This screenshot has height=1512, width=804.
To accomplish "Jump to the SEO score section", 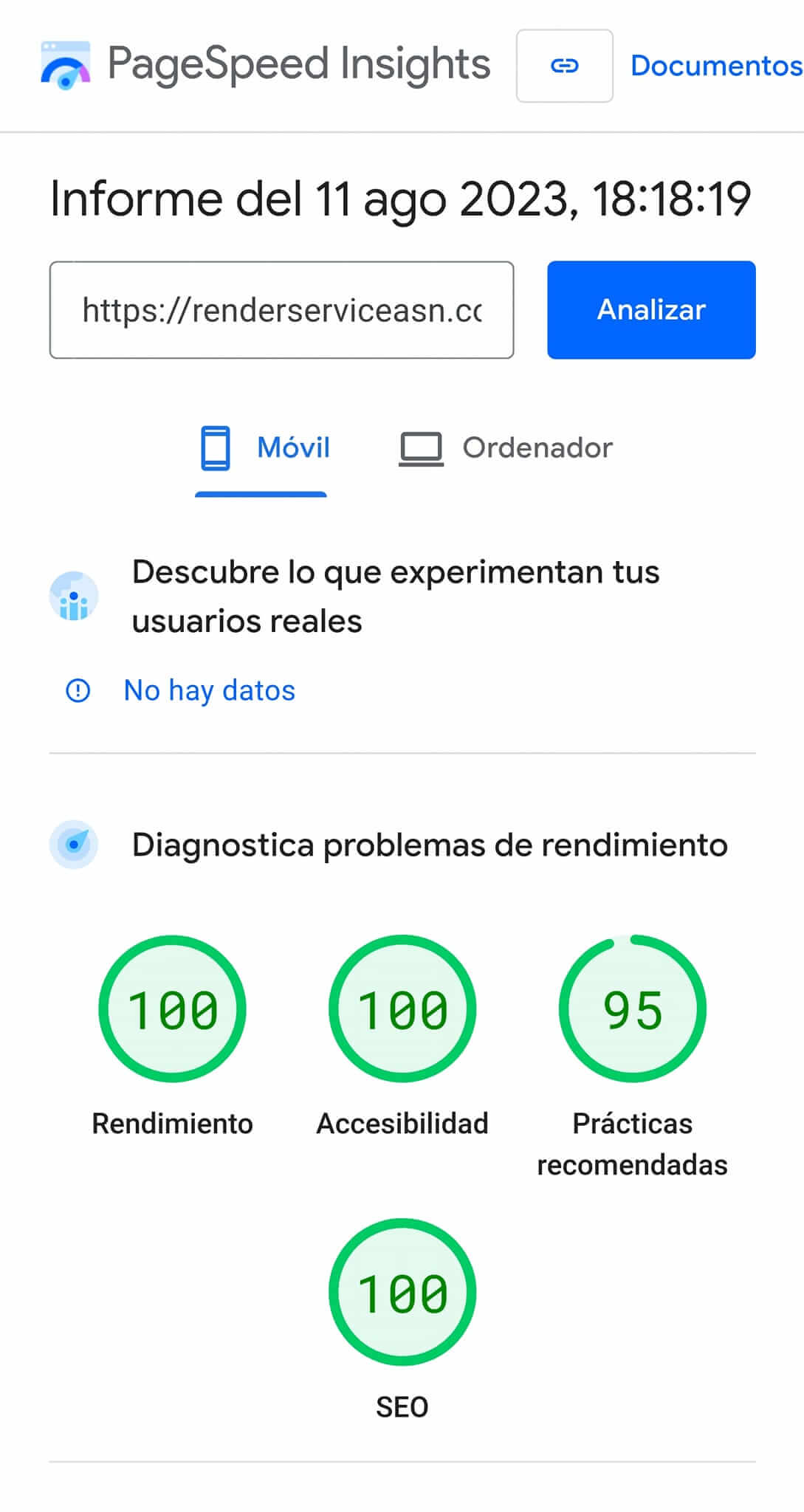I will 402,1293.
